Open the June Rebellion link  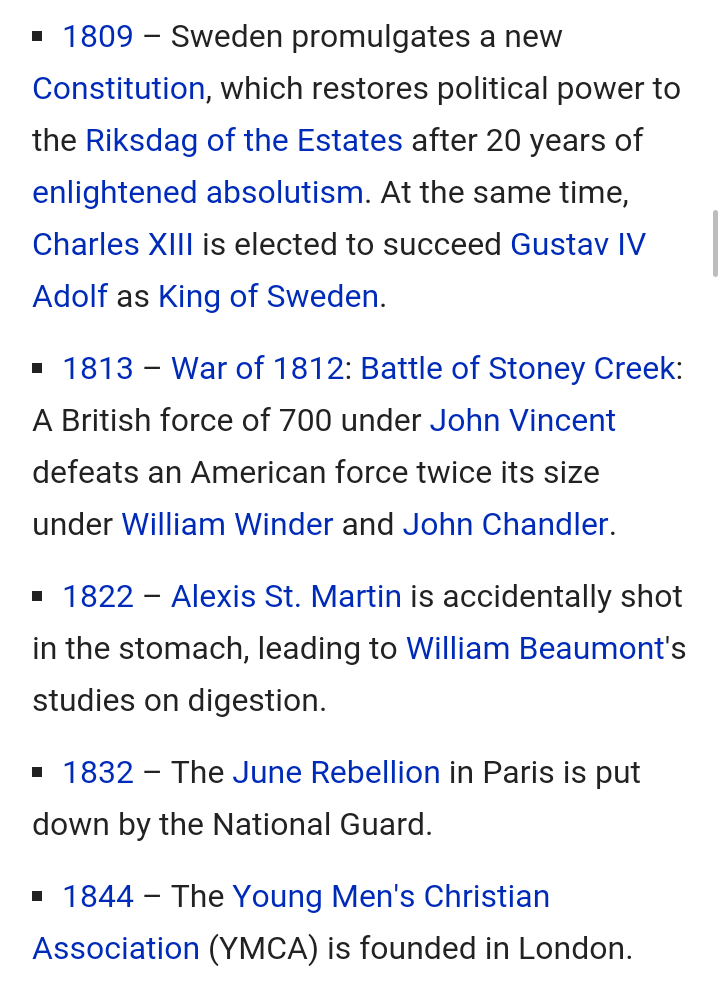coord(336,773)
